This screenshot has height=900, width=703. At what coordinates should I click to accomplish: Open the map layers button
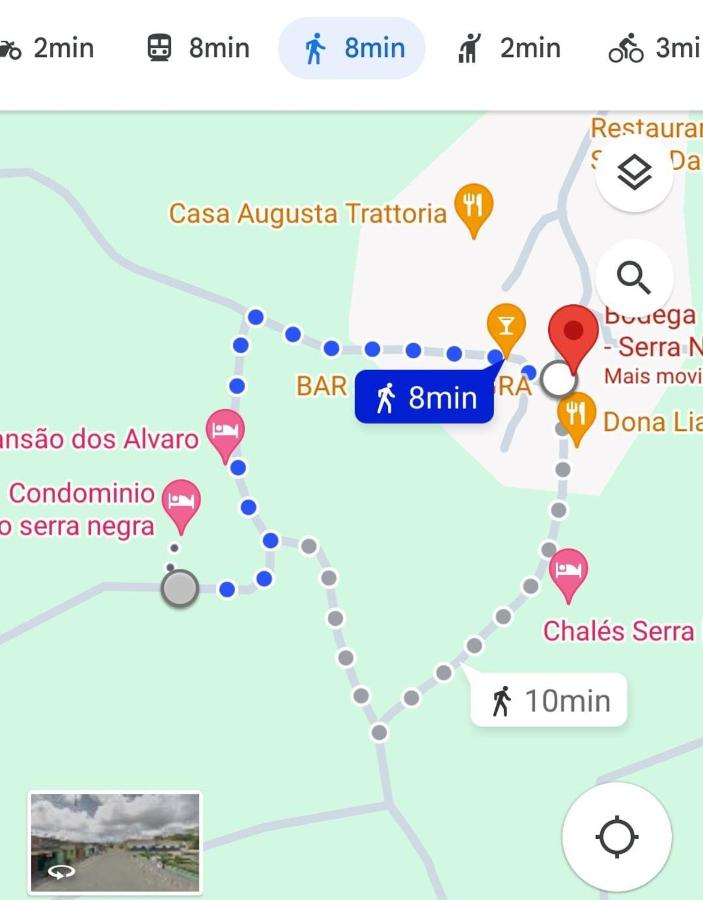click(634, 174)
